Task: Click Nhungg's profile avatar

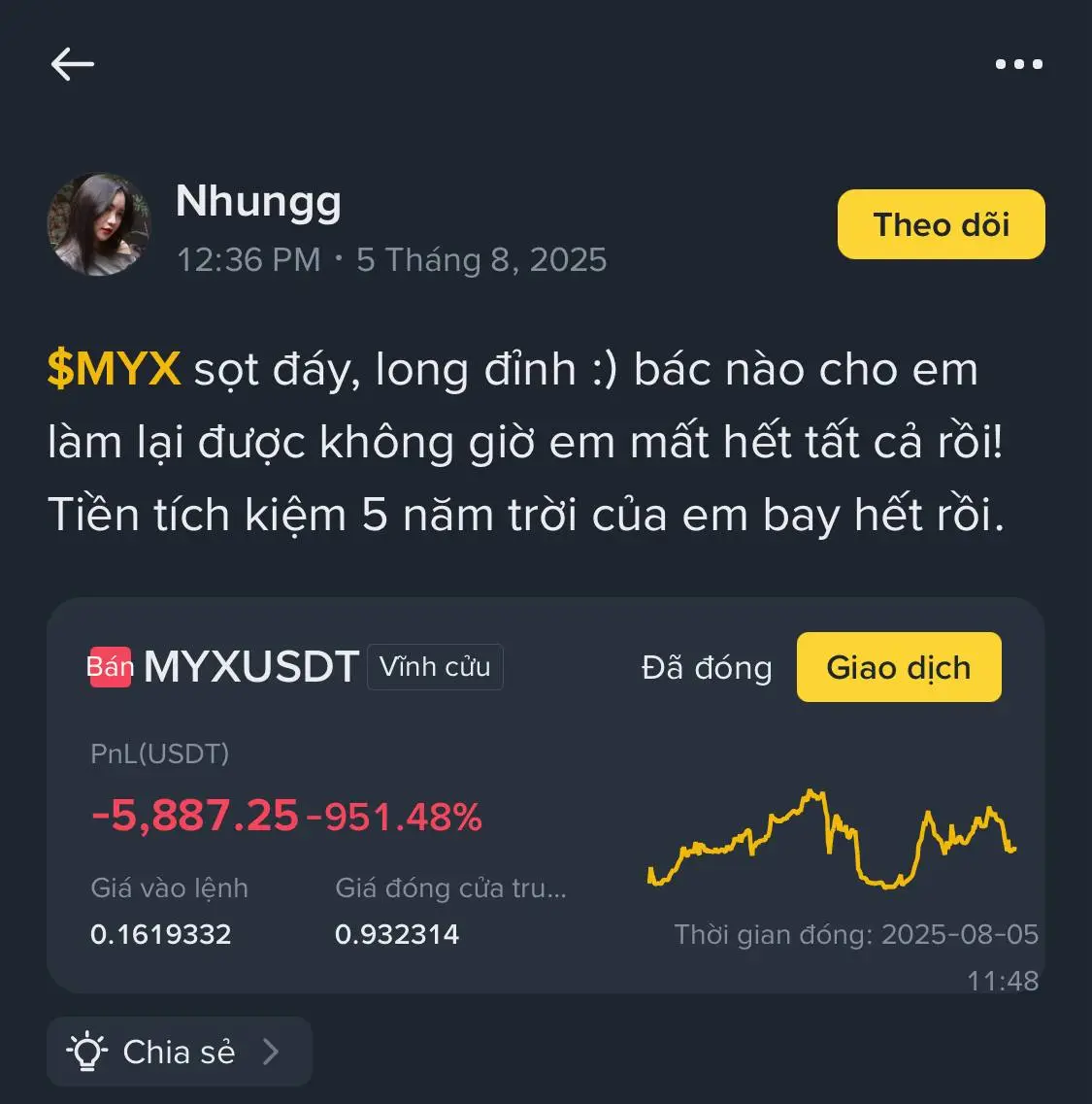Action: pyautogui.click(x=98, y=224)
